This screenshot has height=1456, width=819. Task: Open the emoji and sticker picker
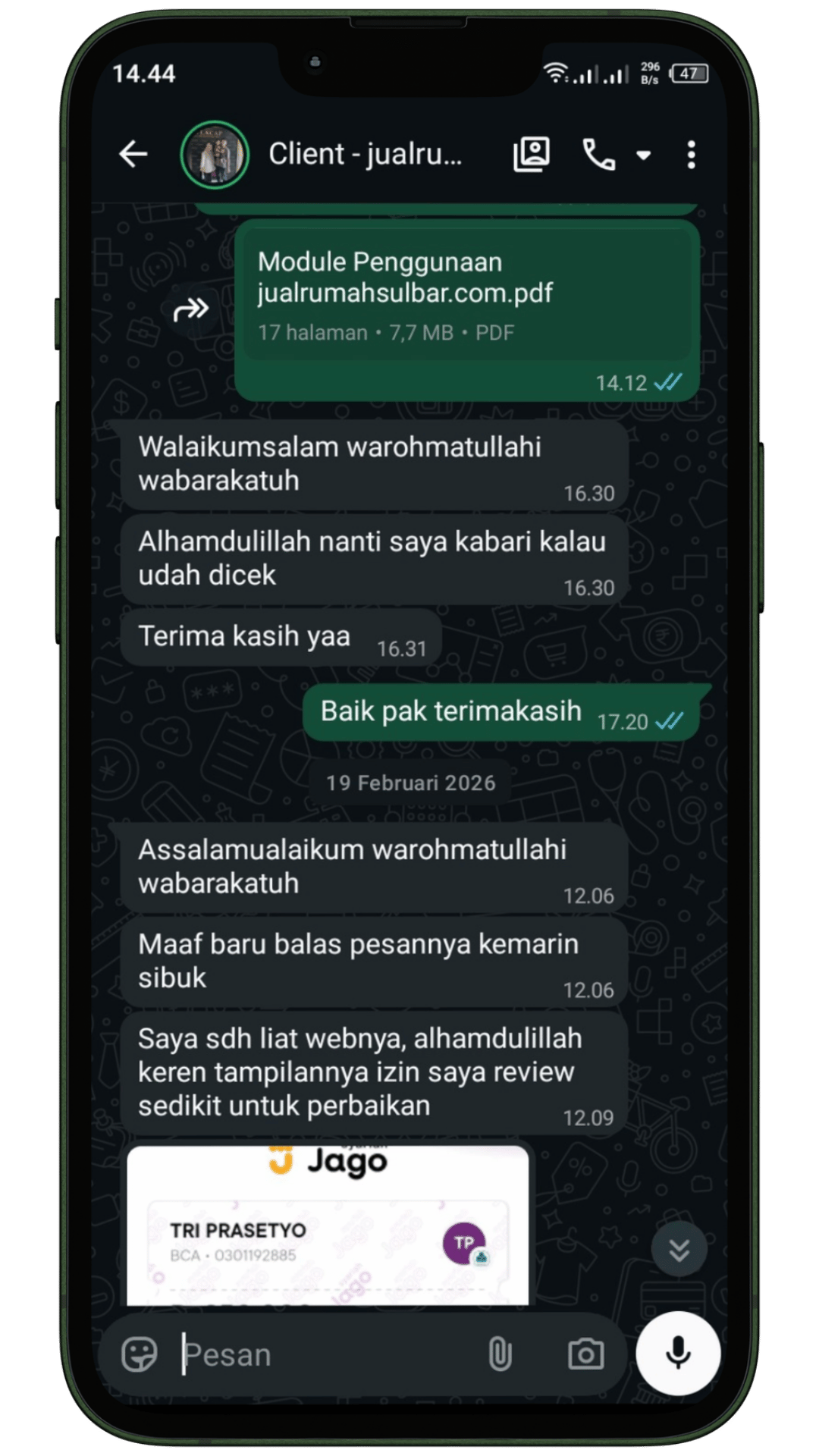[x=140, y=1354]
